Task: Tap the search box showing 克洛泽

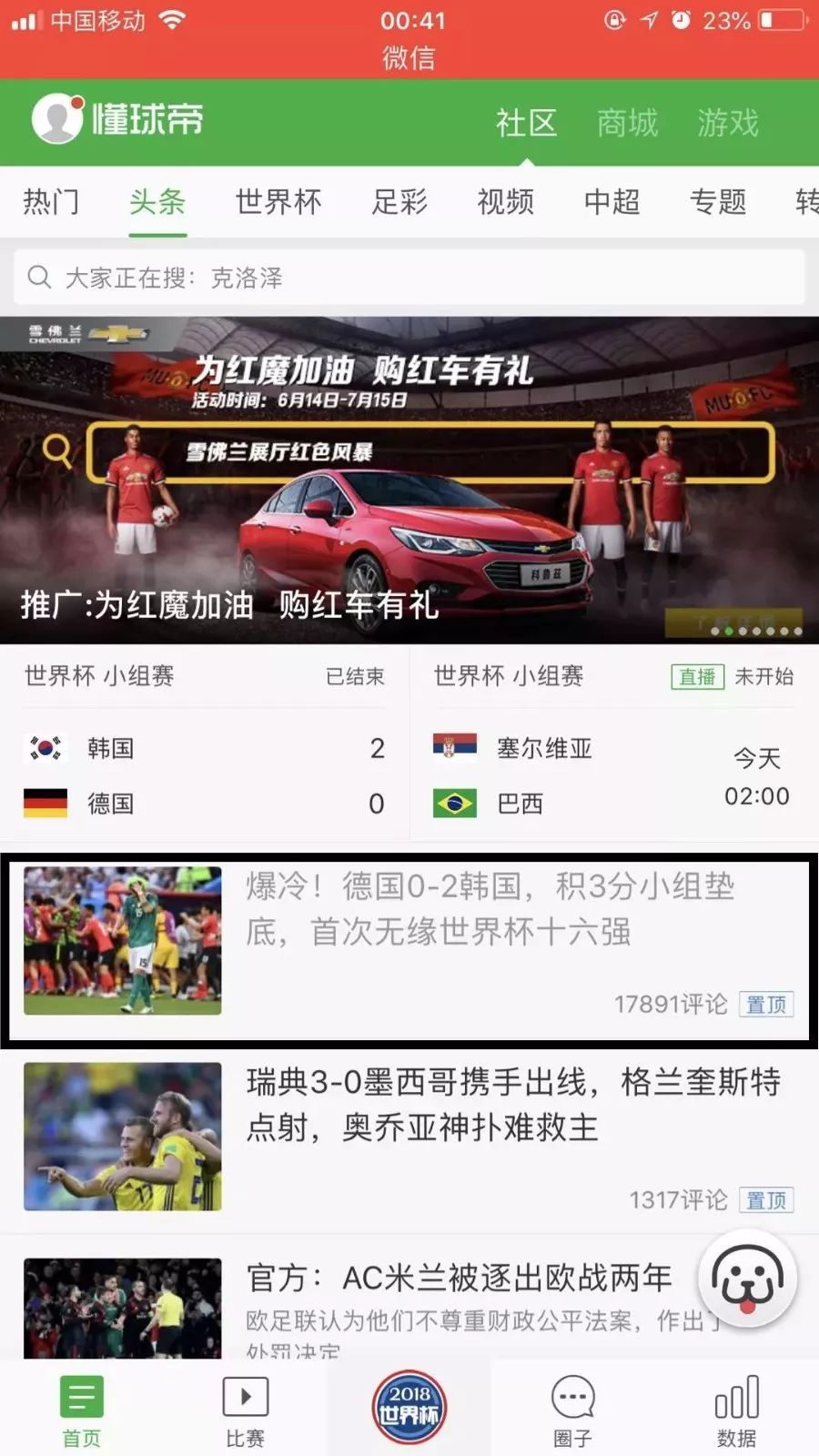Action: pyautogui.click(x=409, y=277)
